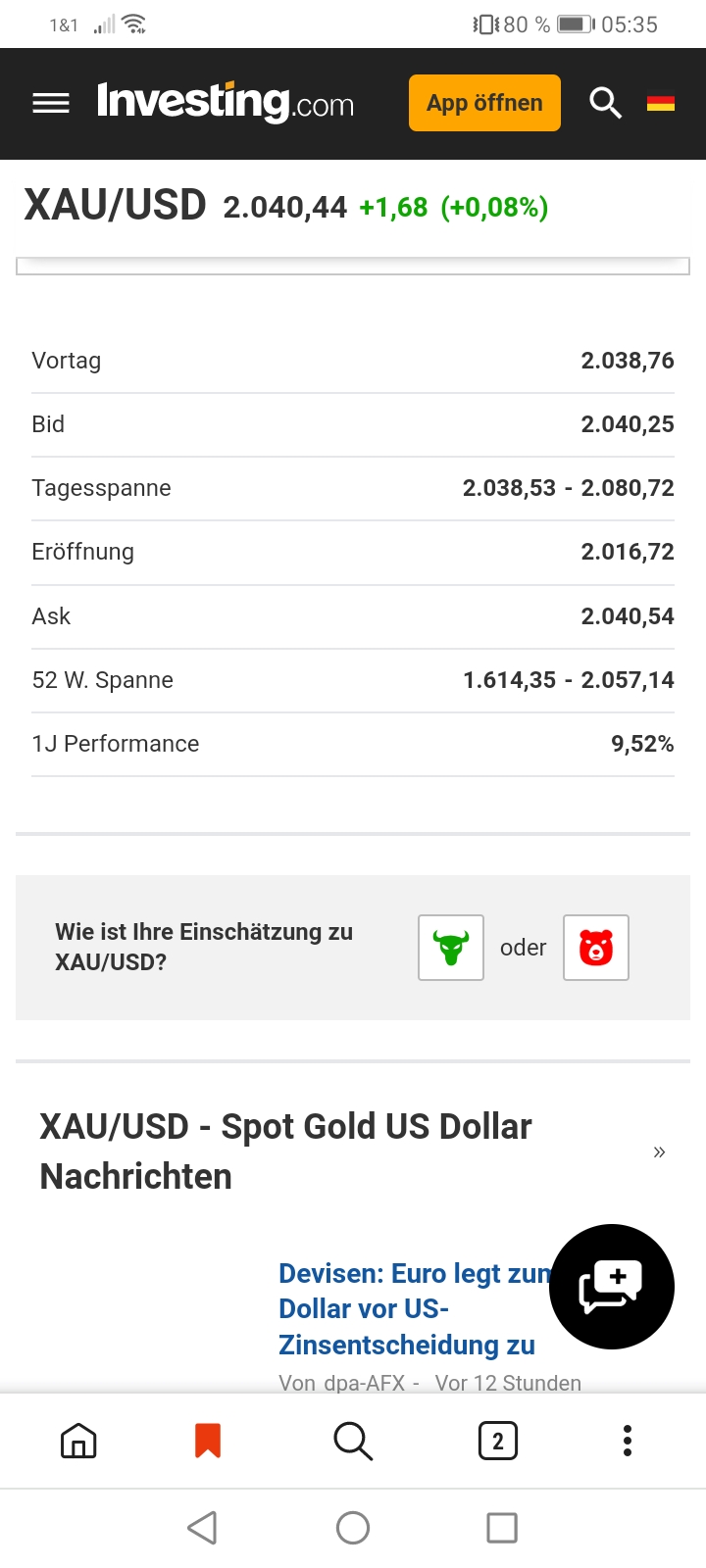Tap the Android recent apps button
This screenshot has height=1568, width=706.
(x=502, y=1527)
